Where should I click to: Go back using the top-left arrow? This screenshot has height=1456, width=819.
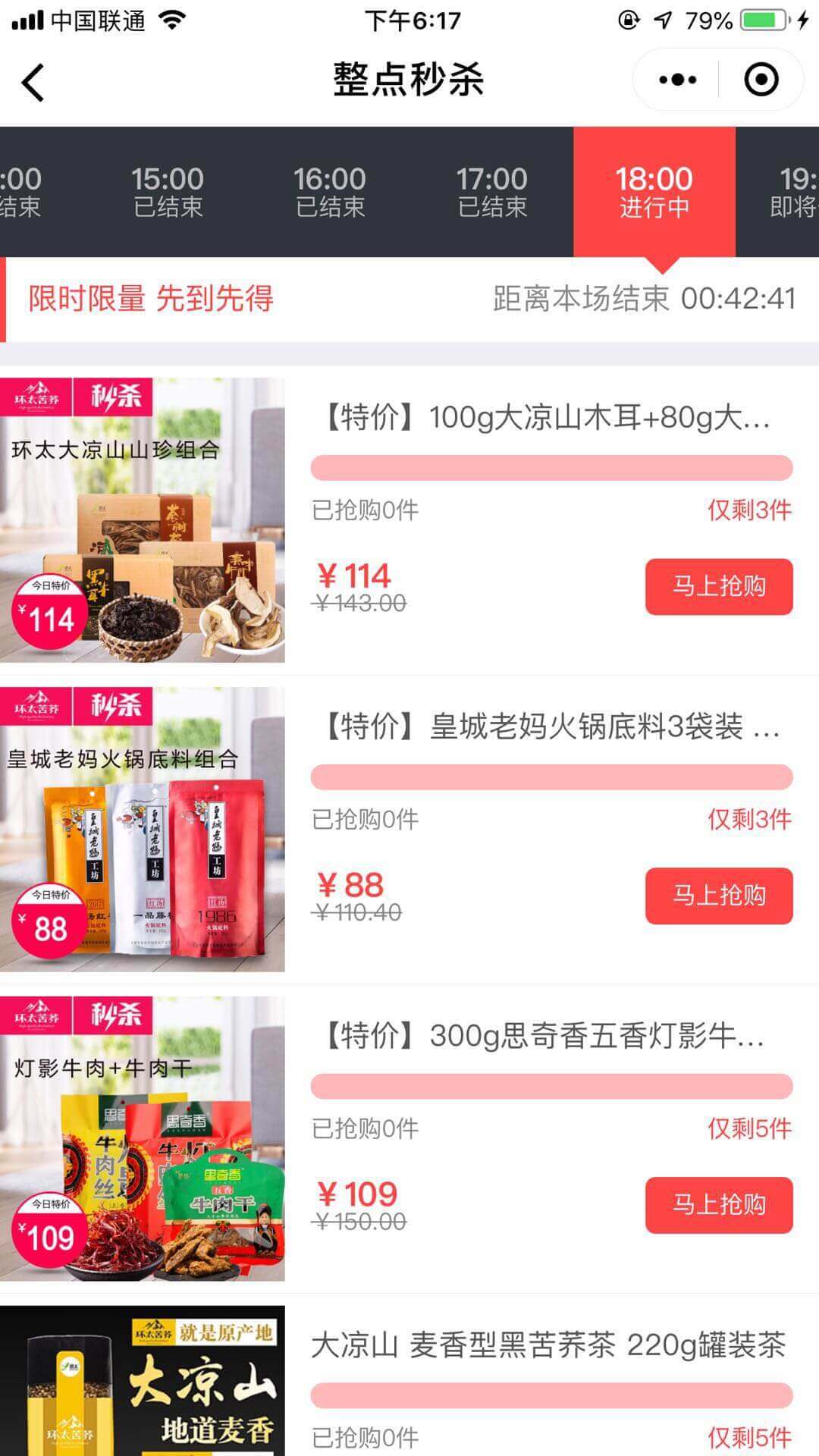[33, 81]
